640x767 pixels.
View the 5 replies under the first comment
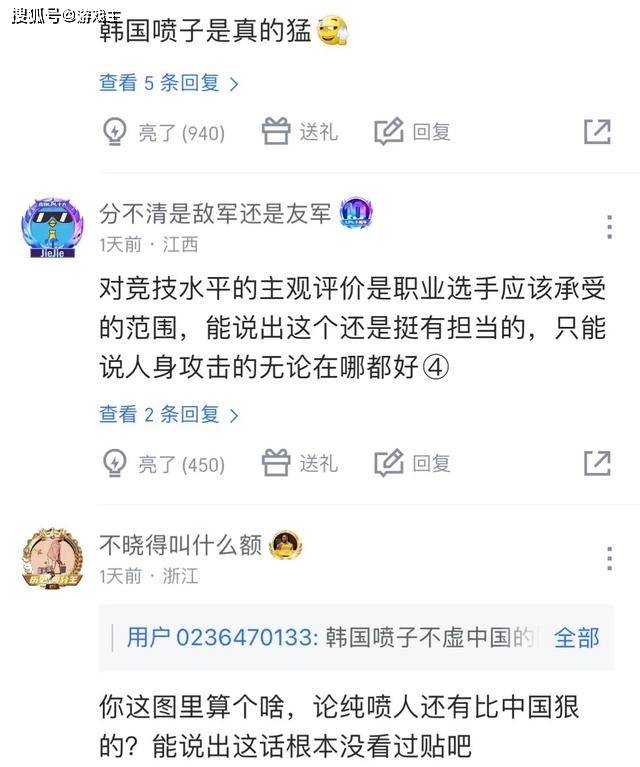coord(168,83)
